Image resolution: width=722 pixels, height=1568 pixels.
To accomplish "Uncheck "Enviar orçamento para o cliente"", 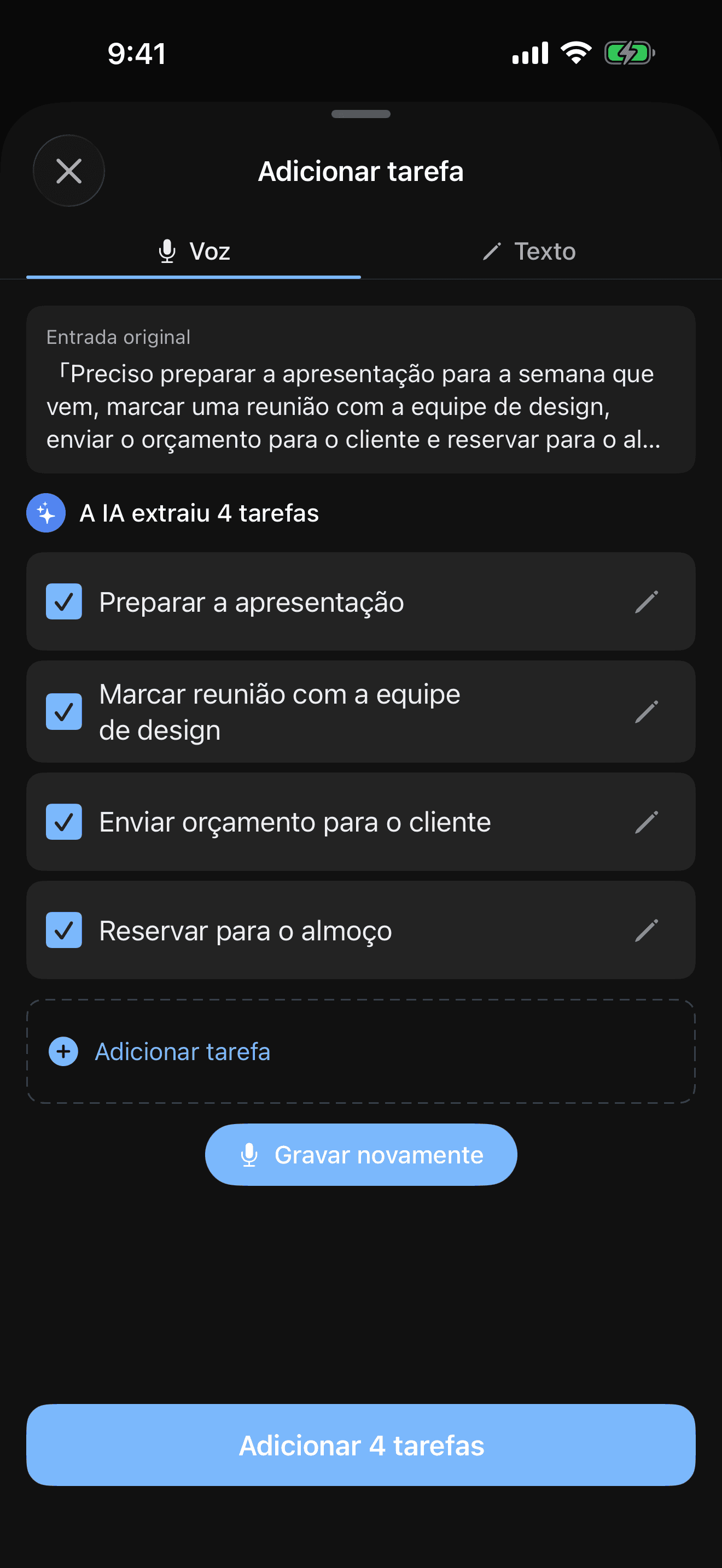I will tap(63, 821).
